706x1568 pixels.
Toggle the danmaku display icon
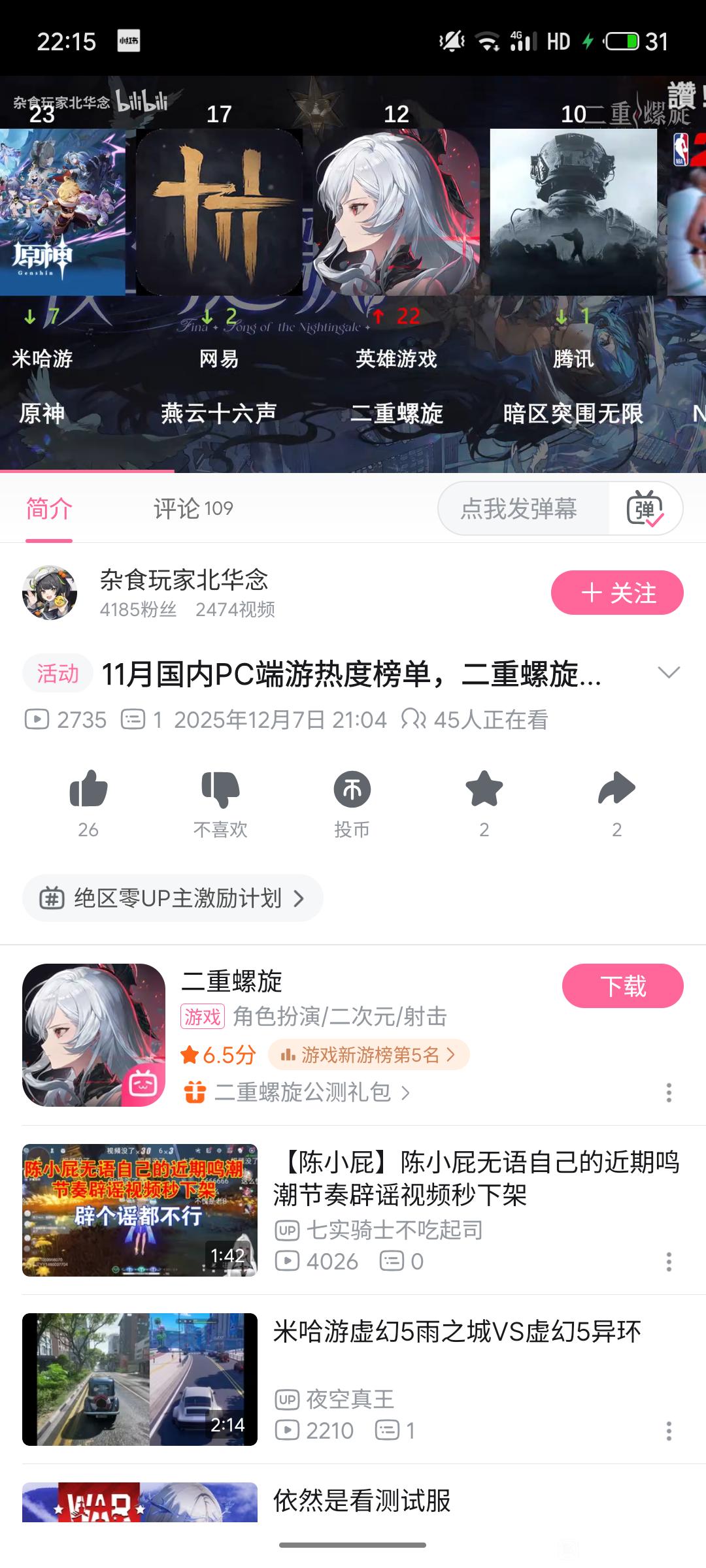[x=645, y=508]
